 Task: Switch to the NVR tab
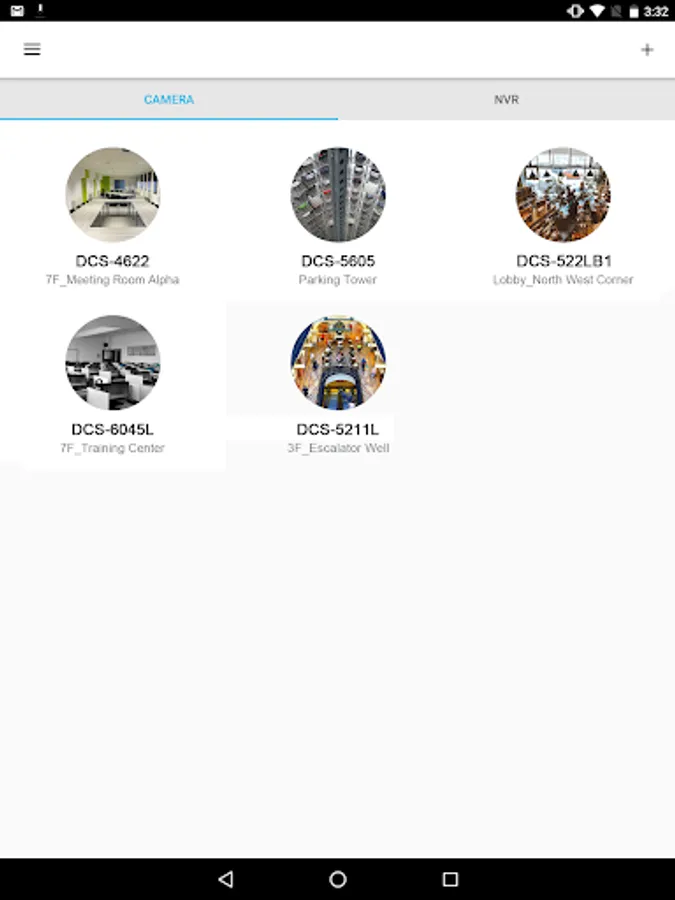(506, 99)
